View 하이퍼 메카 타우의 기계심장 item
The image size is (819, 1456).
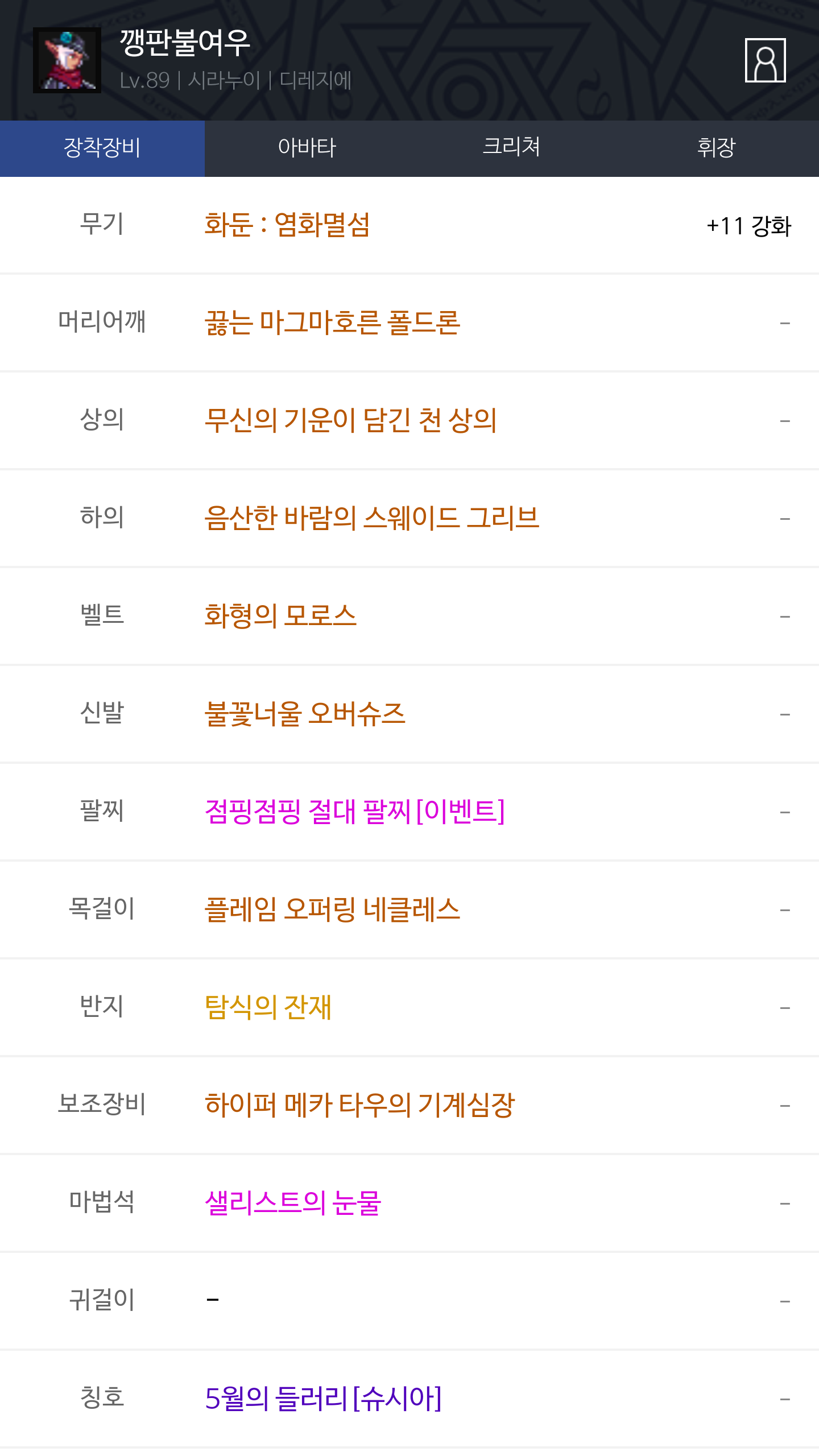pos(359,1105)
